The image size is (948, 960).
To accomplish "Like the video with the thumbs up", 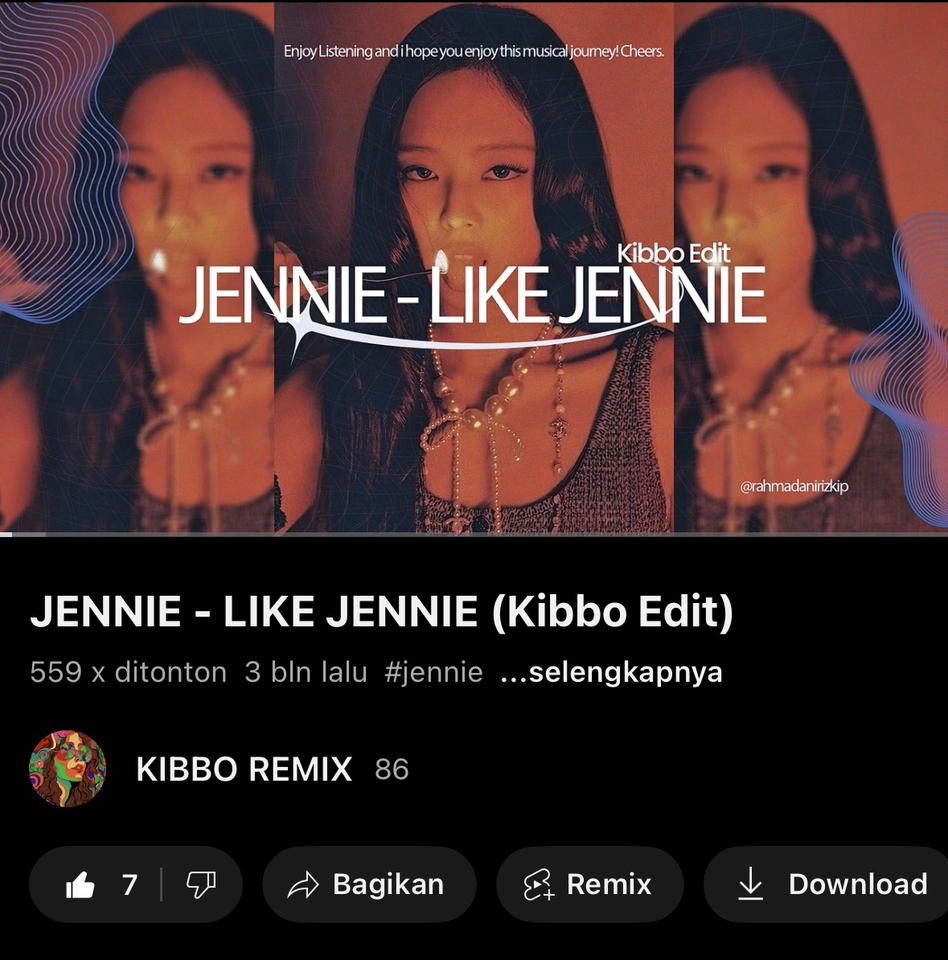I will click(98, 885).
